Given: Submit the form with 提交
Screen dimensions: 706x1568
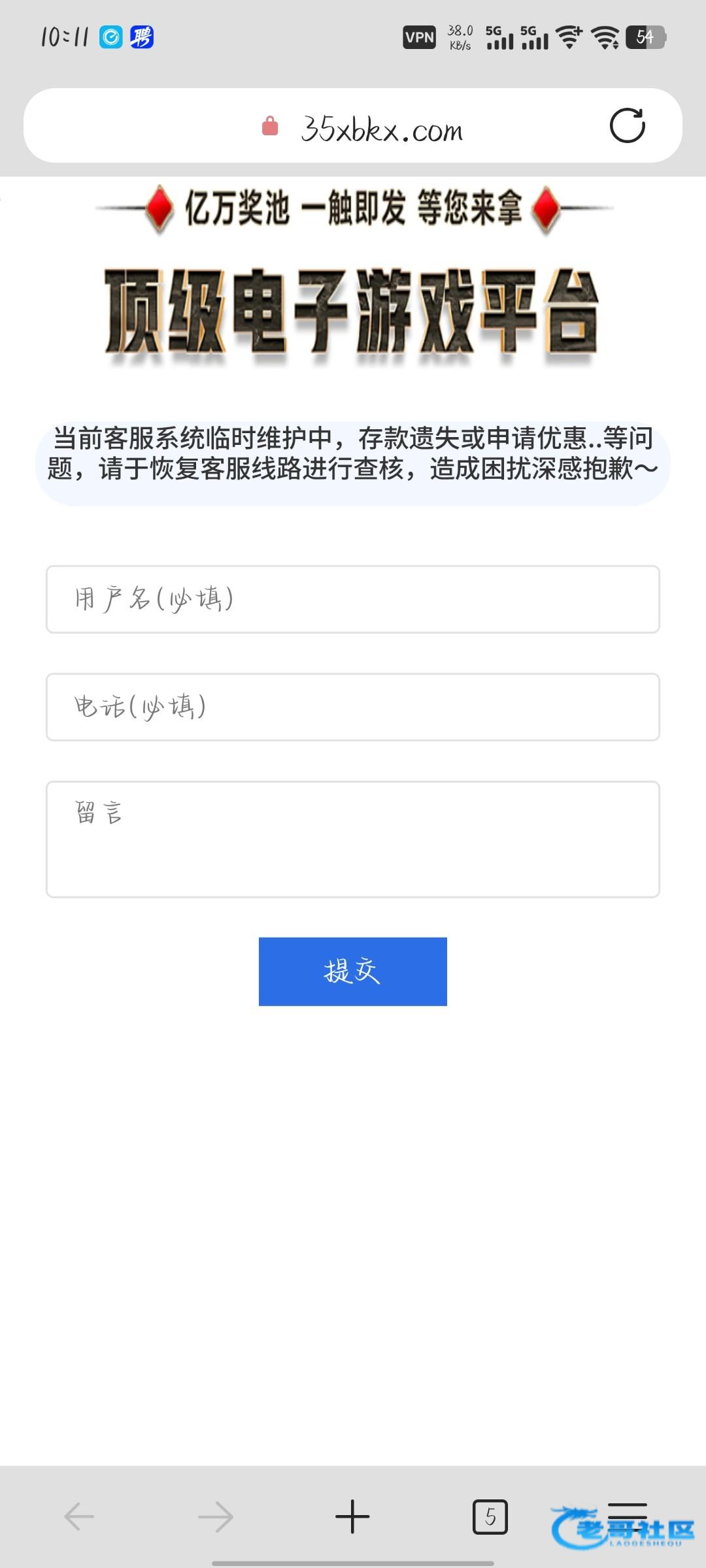Looking at the screenshot, I should click(353, 971).
